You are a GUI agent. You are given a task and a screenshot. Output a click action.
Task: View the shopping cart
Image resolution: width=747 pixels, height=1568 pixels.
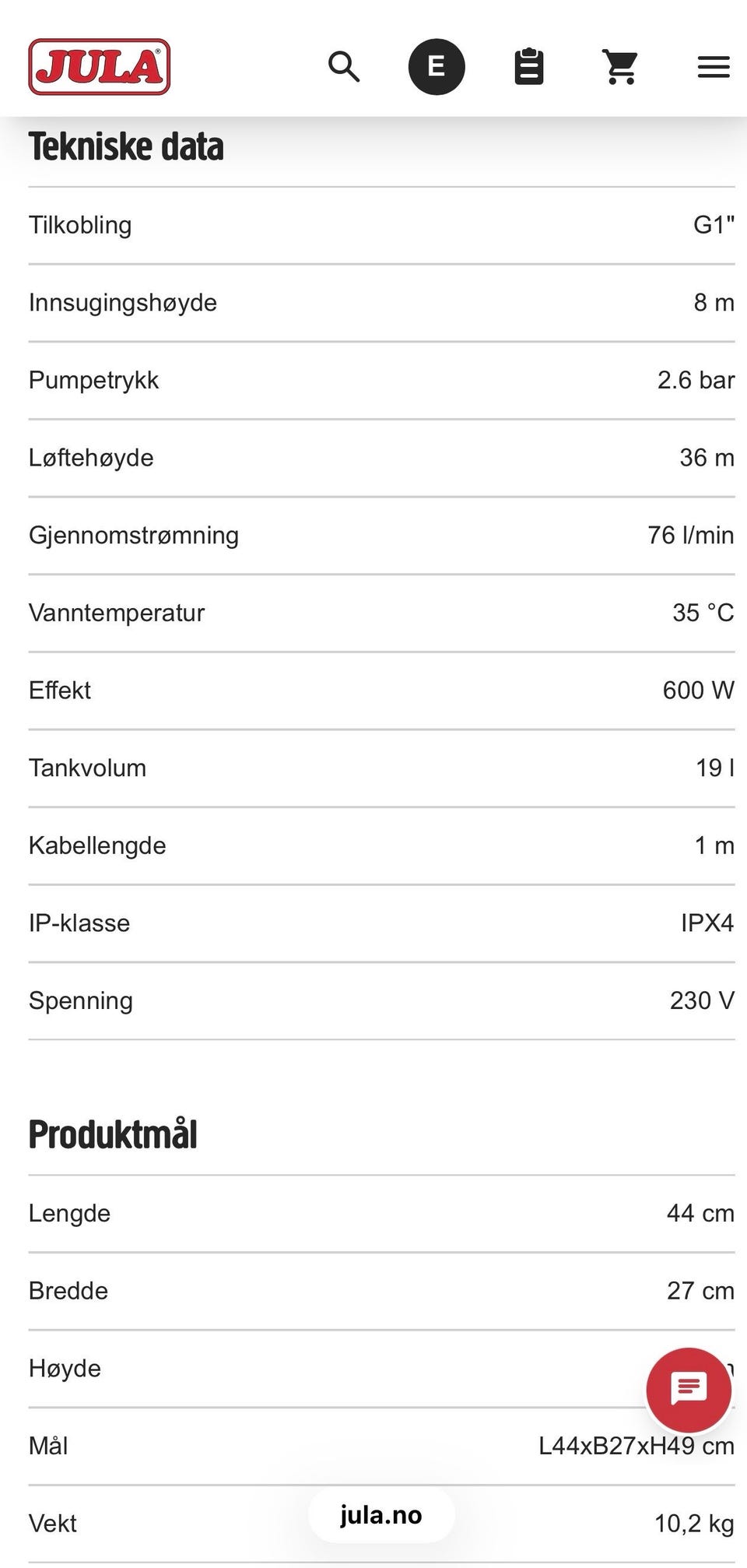pos(621,67)
